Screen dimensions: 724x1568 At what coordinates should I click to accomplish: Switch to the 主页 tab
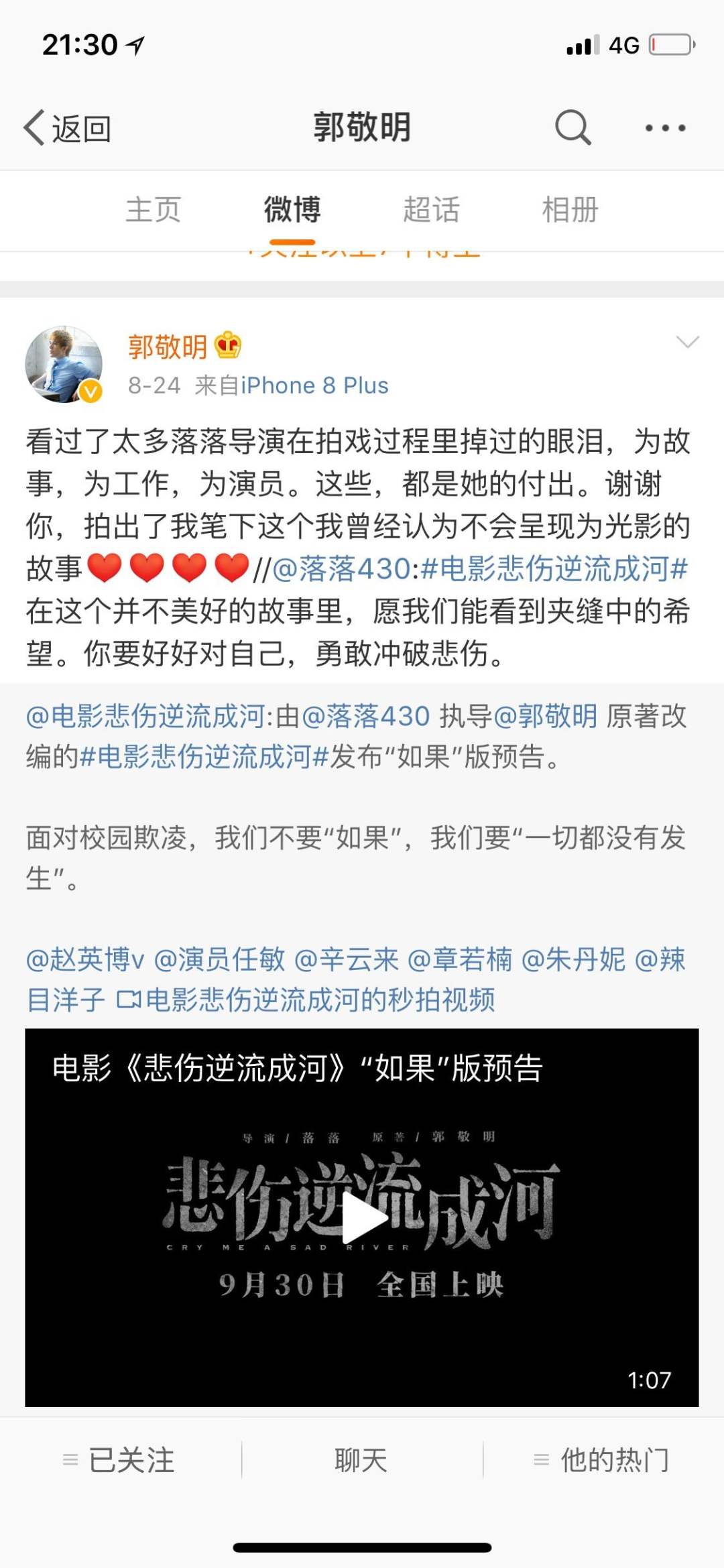click(x=154, y=209)
